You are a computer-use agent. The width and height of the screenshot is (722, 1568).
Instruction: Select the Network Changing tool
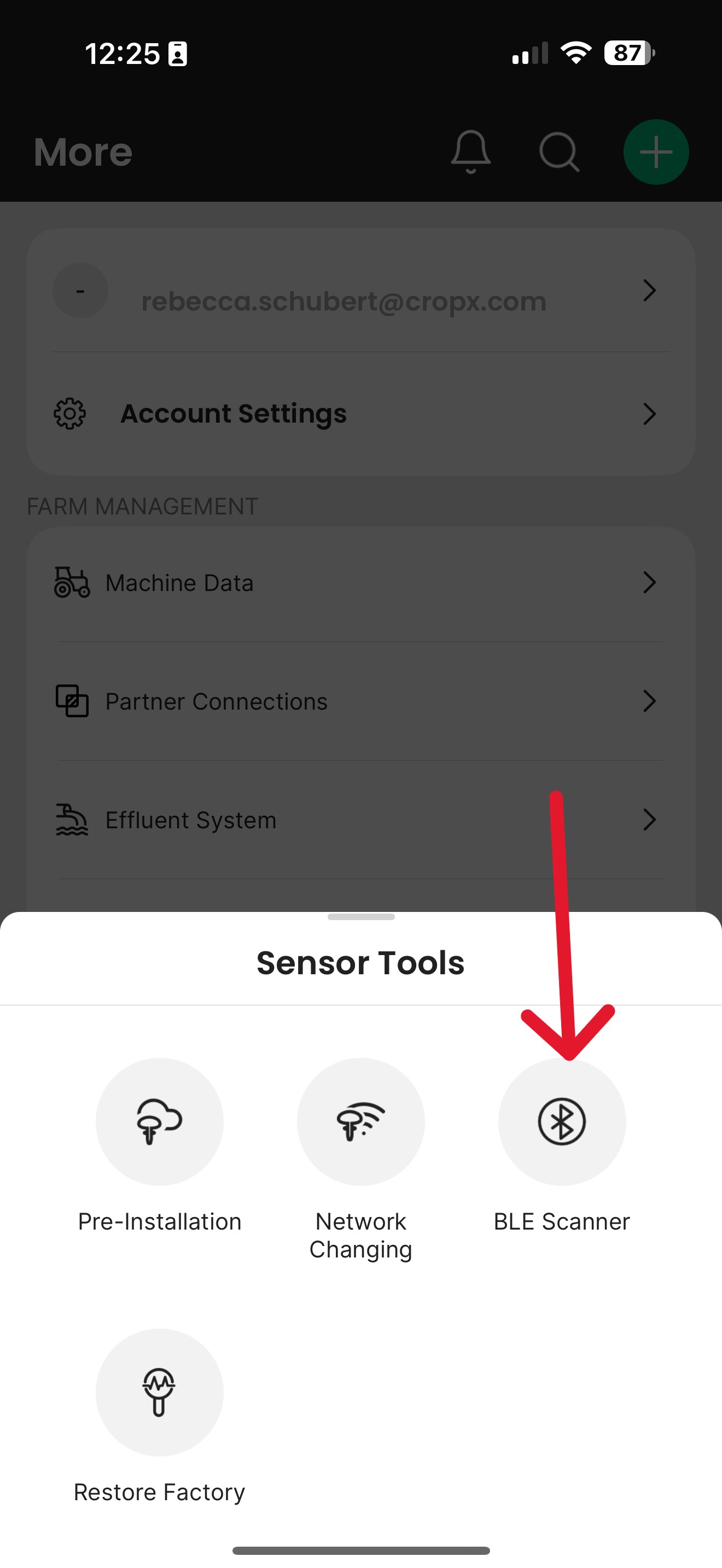pyautogui.click(x=360, y=1121)
